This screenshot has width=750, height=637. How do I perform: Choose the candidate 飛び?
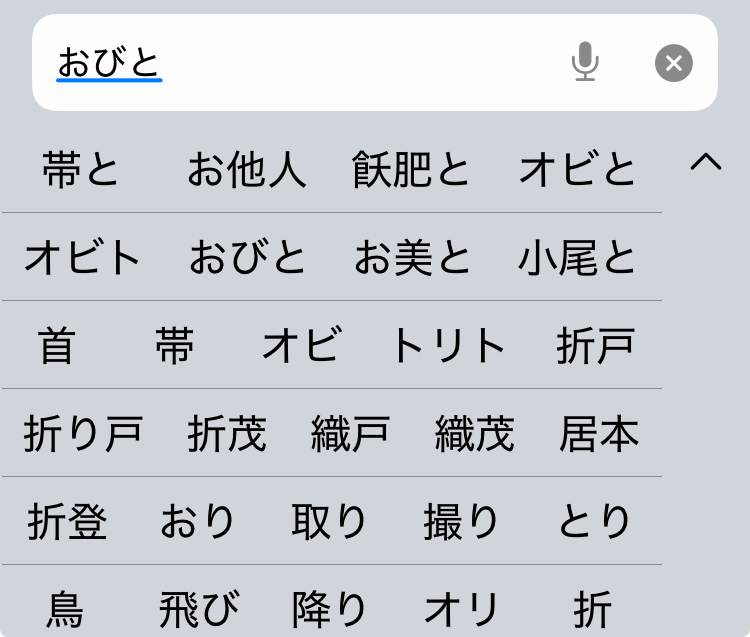coord(199,608)
